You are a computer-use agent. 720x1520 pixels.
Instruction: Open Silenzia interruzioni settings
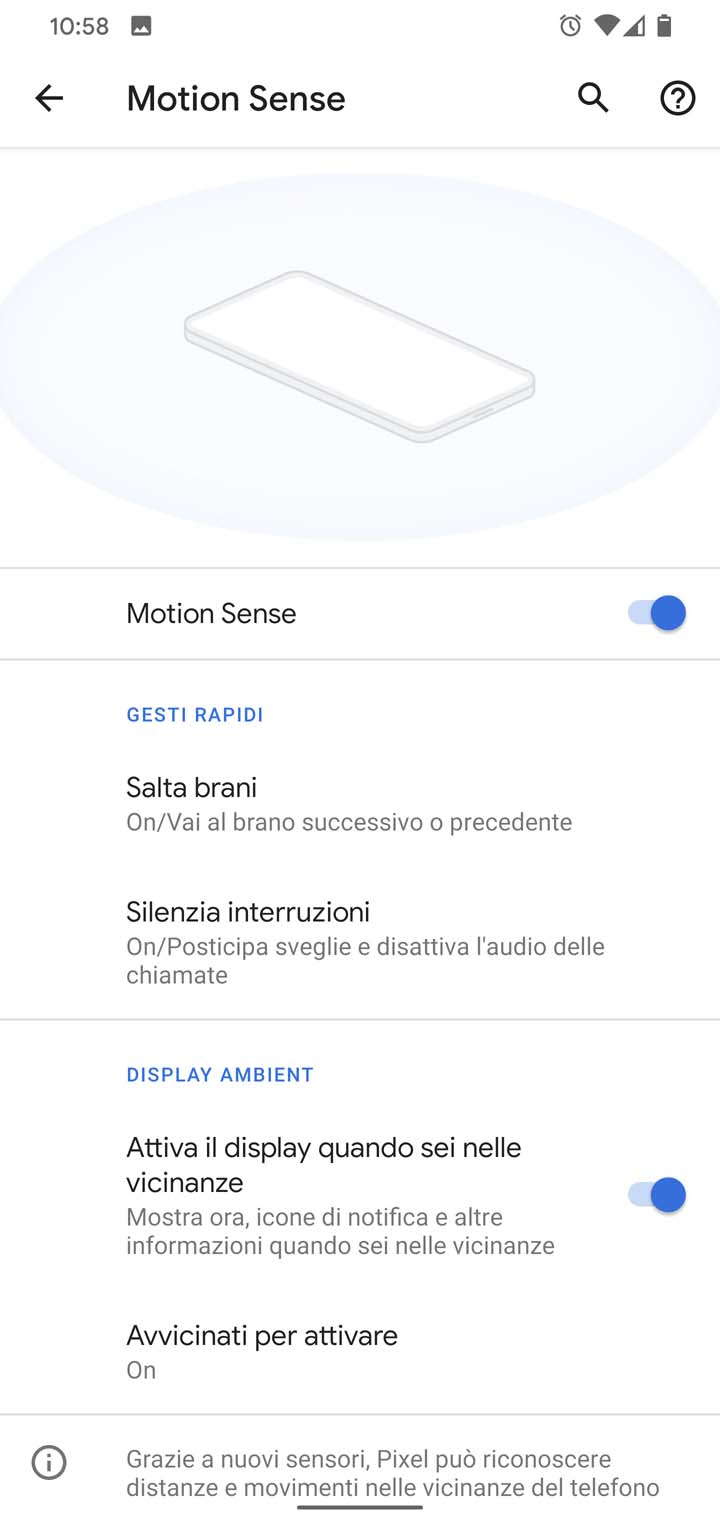pos(360,942)
